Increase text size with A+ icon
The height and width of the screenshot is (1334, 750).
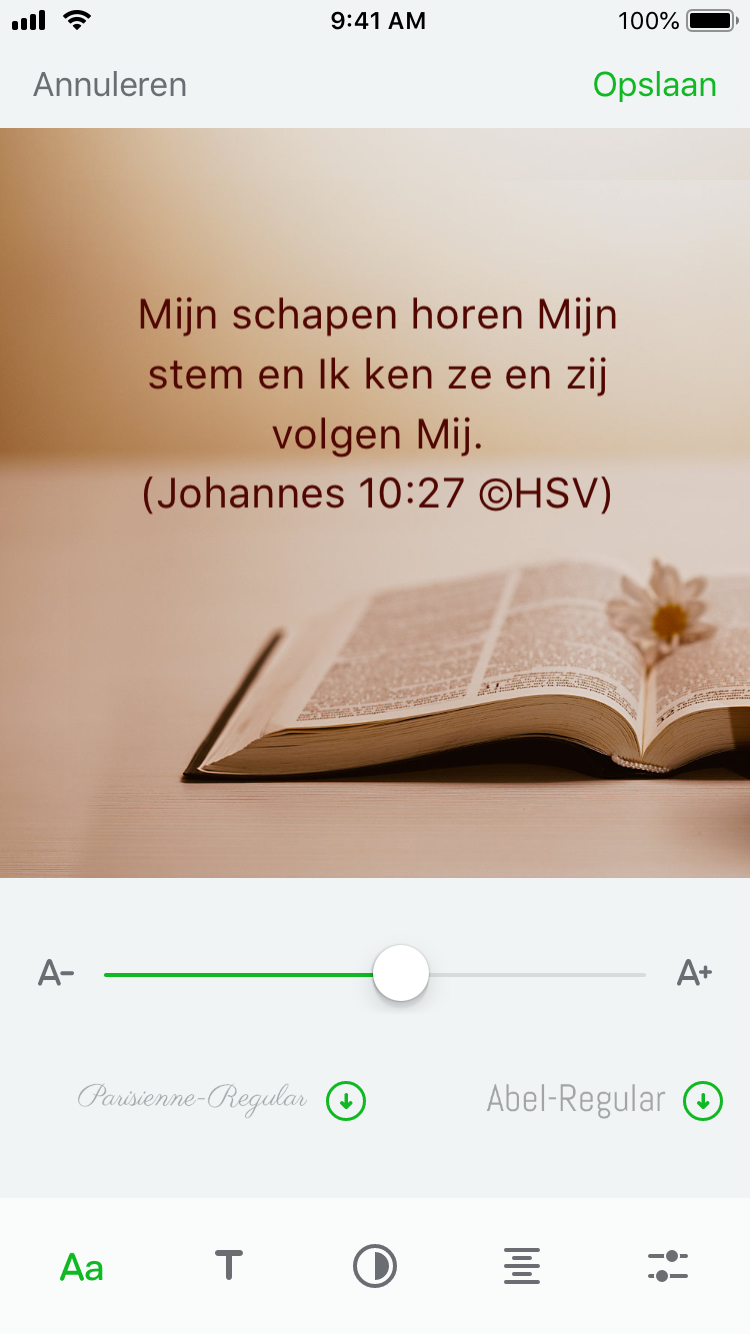(694, 973)
